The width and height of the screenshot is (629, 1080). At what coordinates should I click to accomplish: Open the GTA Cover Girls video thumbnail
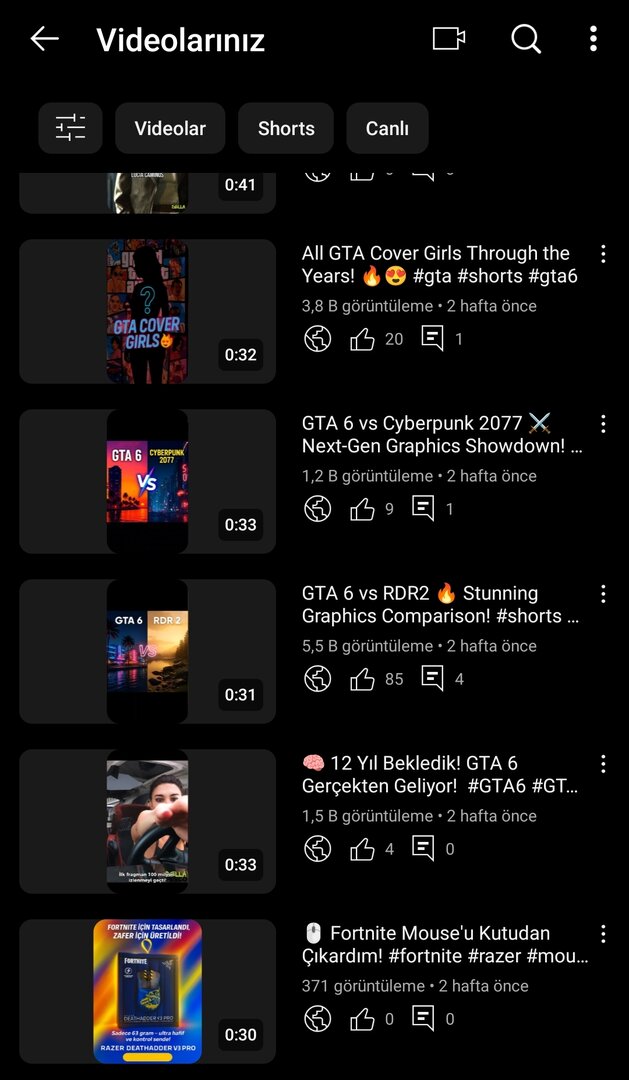(x=147, y=311)
